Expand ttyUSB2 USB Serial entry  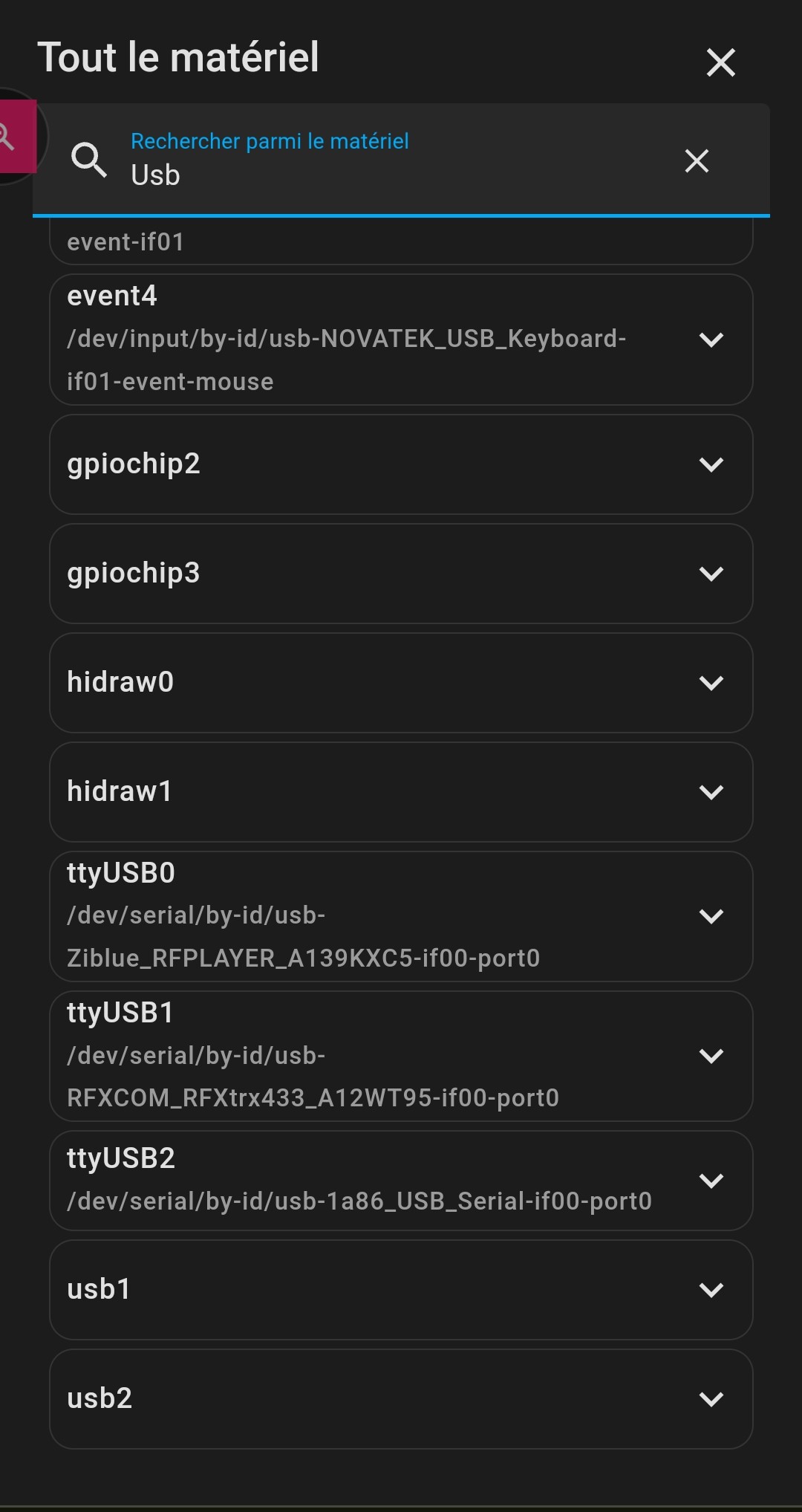click(x=401, y=1181)
